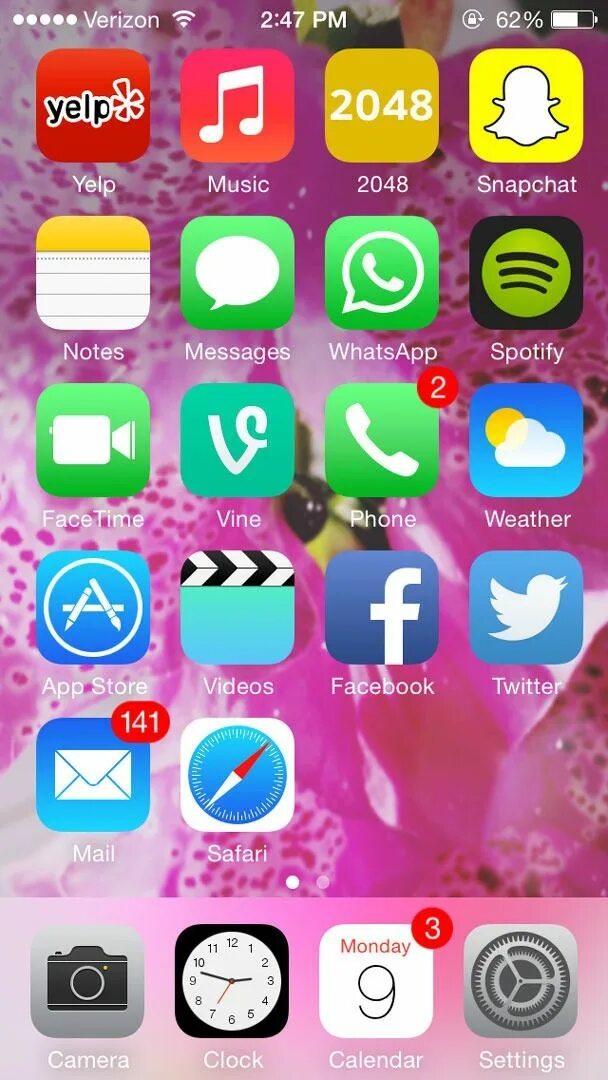The width and height of the screenshot is (608, 1080).
Task: Open Mail with 141 unread
Action: (x=93, y=775)
